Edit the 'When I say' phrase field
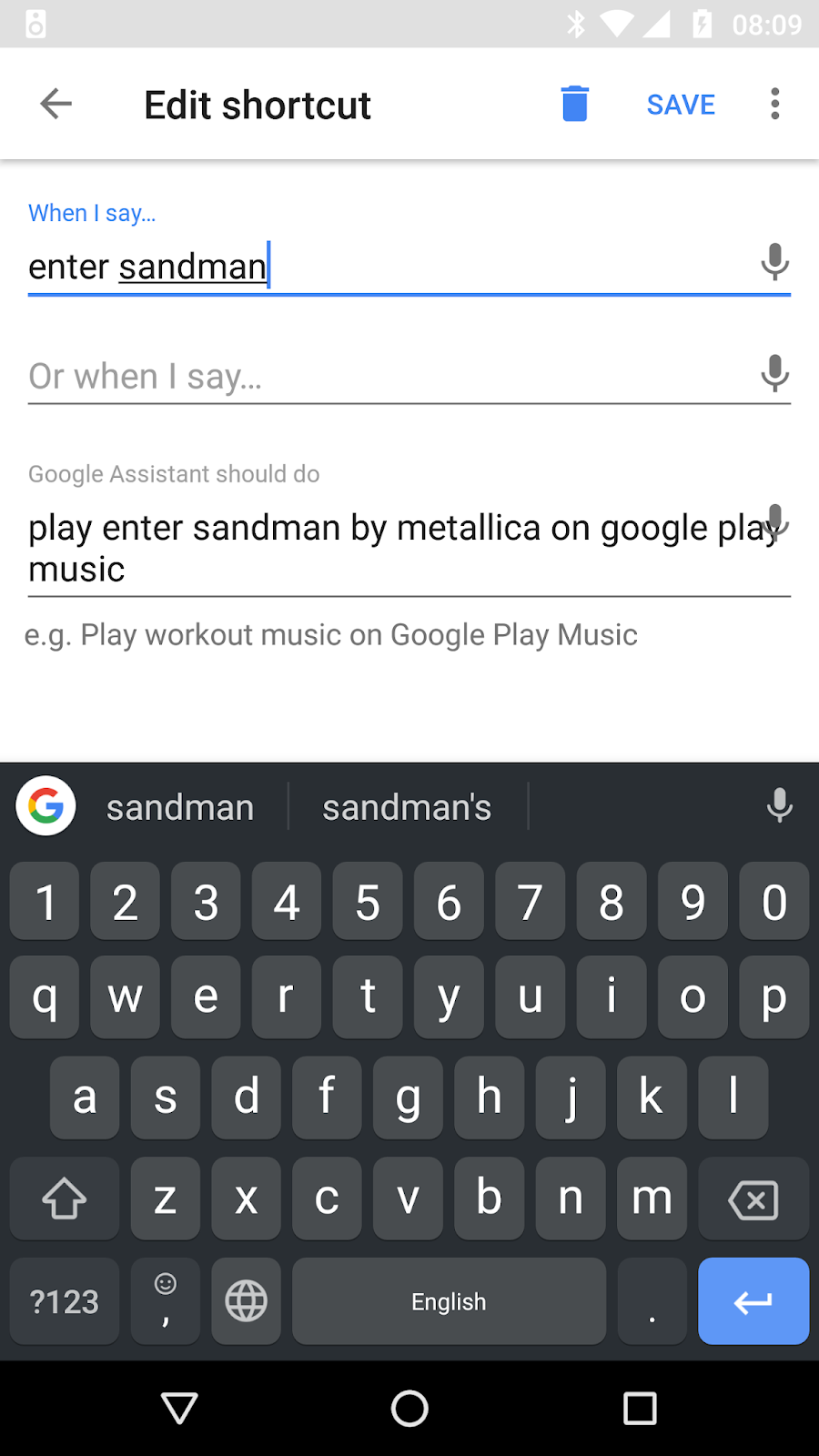819x1456 pixels. pos(387,267)
